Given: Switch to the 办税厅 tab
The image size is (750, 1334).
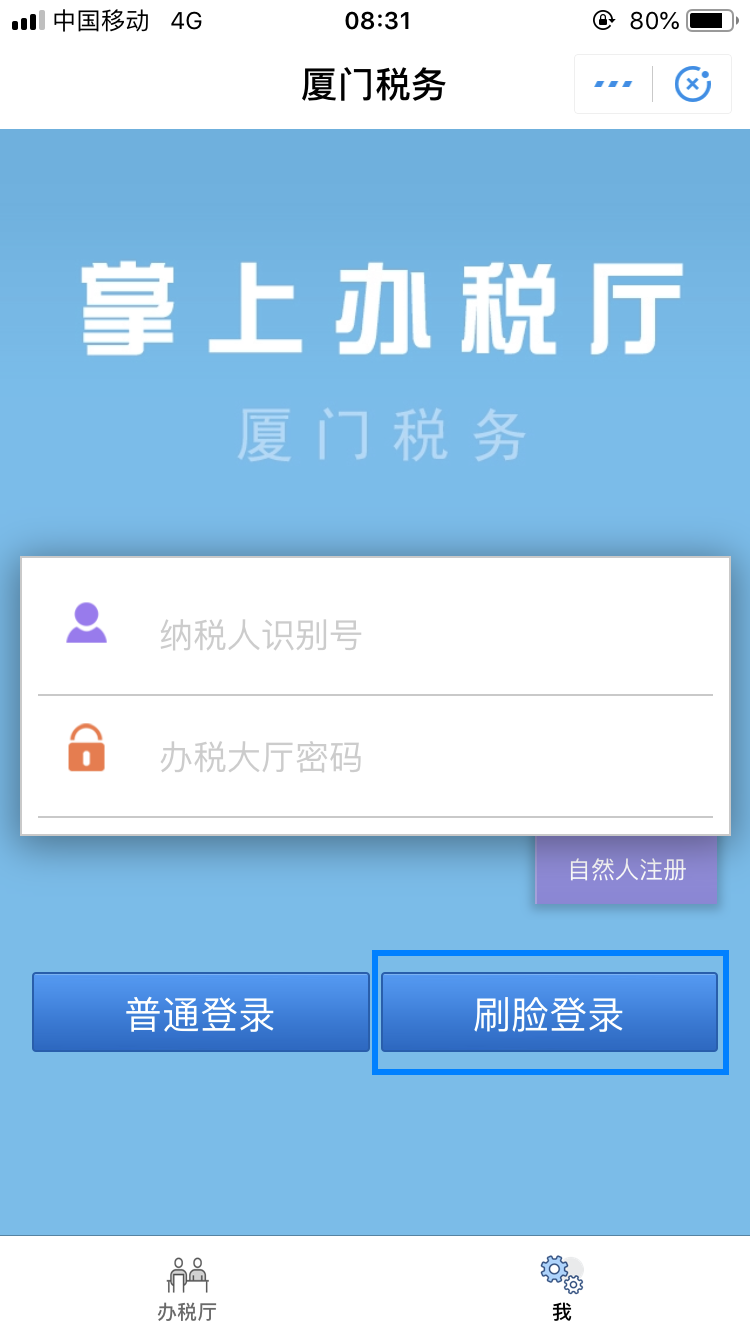Looking at the screenshot, I should point(187,1289).
